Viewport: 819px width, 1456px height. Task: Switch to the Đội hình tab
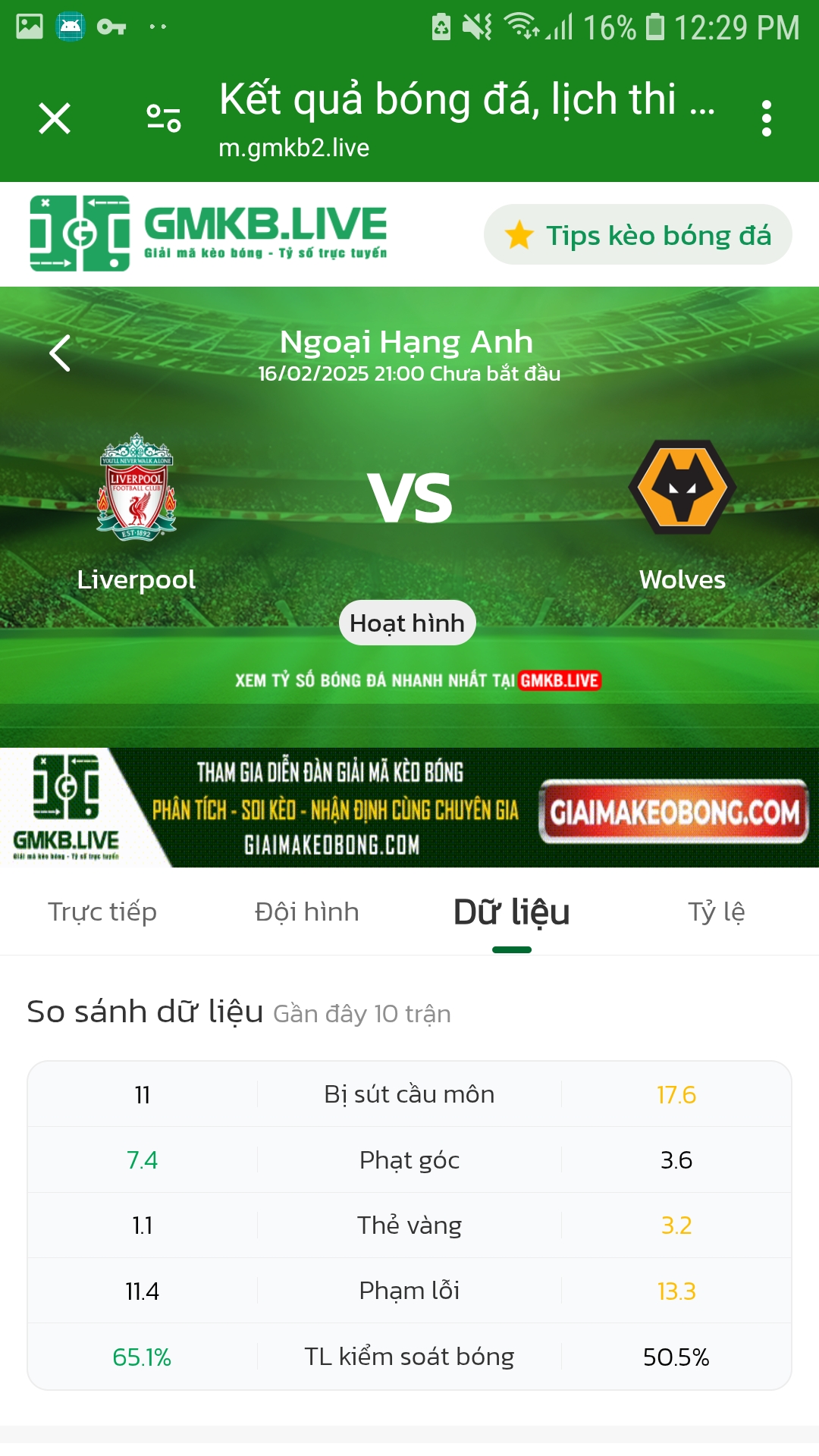[307, 912]
